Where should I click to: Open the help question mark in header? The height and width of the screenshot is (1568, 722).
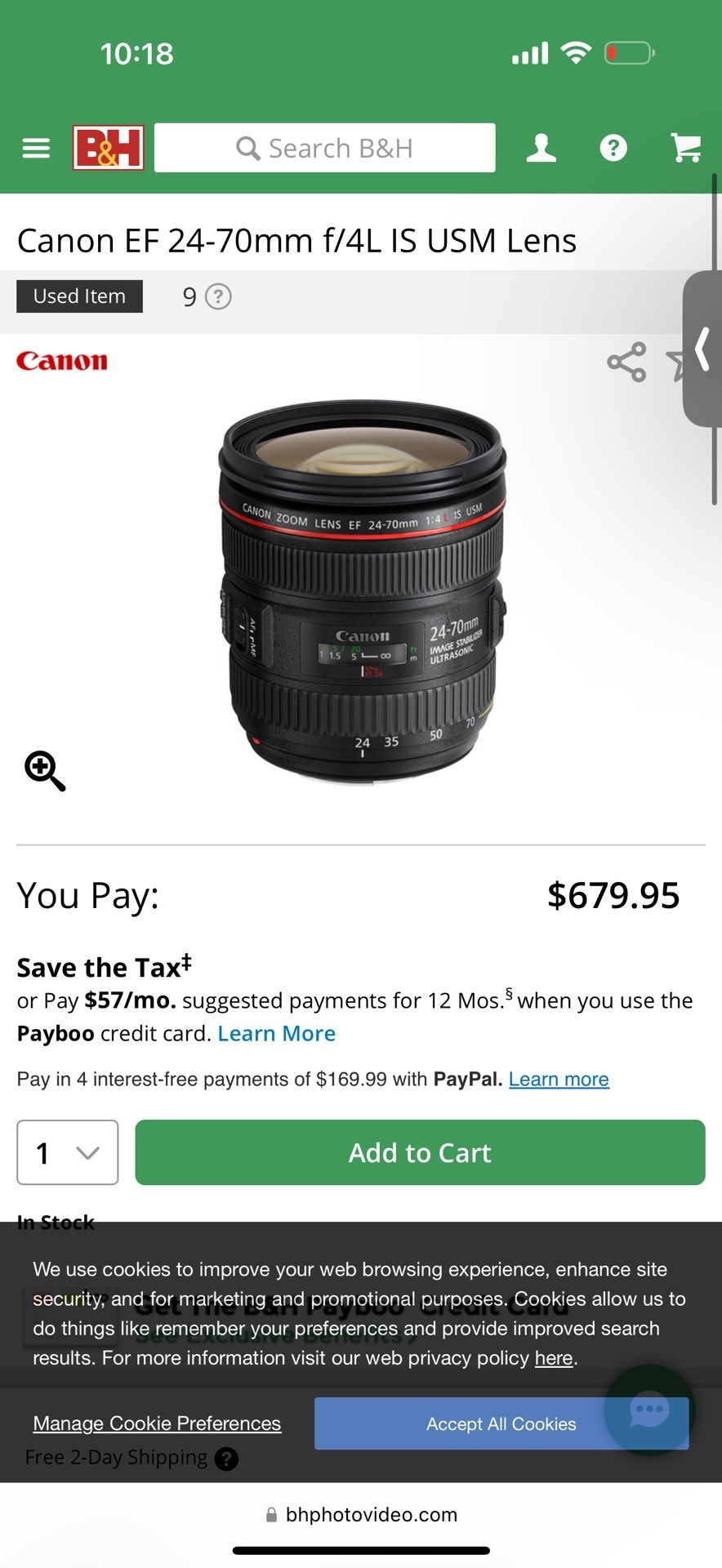click(x=613, y=148)
